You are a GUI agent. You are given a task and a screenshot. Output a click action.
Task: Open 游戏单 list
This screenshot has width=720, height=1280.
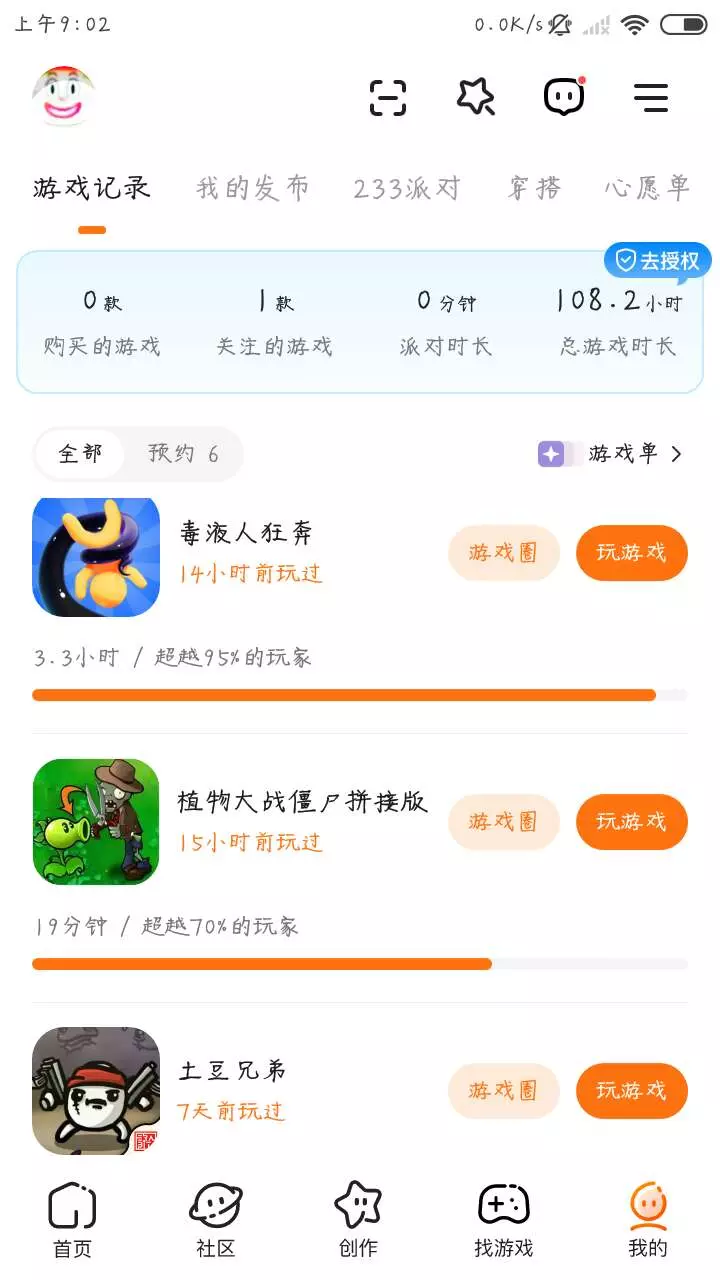(612, 454)
